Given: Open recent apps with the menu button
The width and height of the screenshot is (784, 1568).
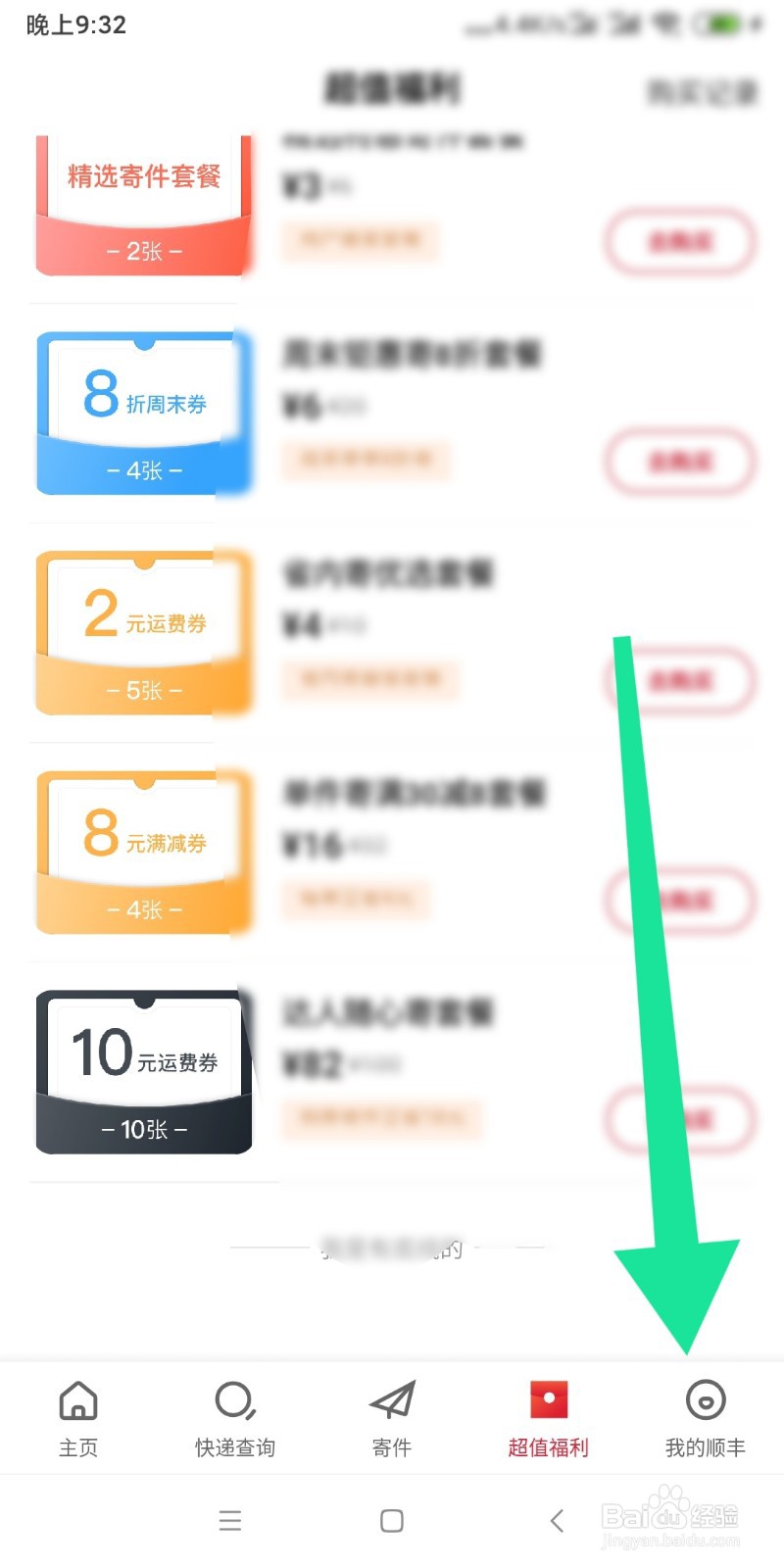Looking at the screenshot, I should point(229,1520).
